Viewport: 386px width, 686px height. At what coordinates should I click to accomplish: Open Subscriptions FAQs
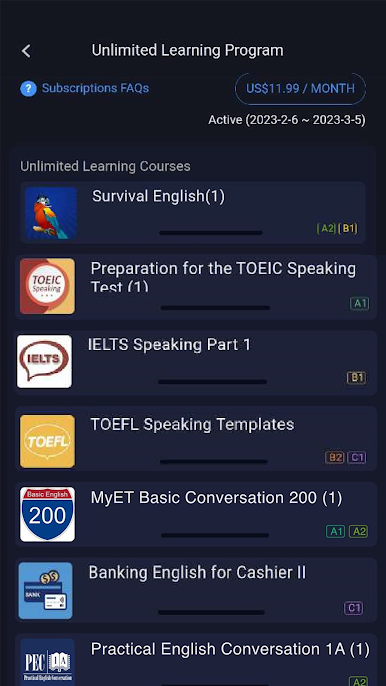click(84, 88)
